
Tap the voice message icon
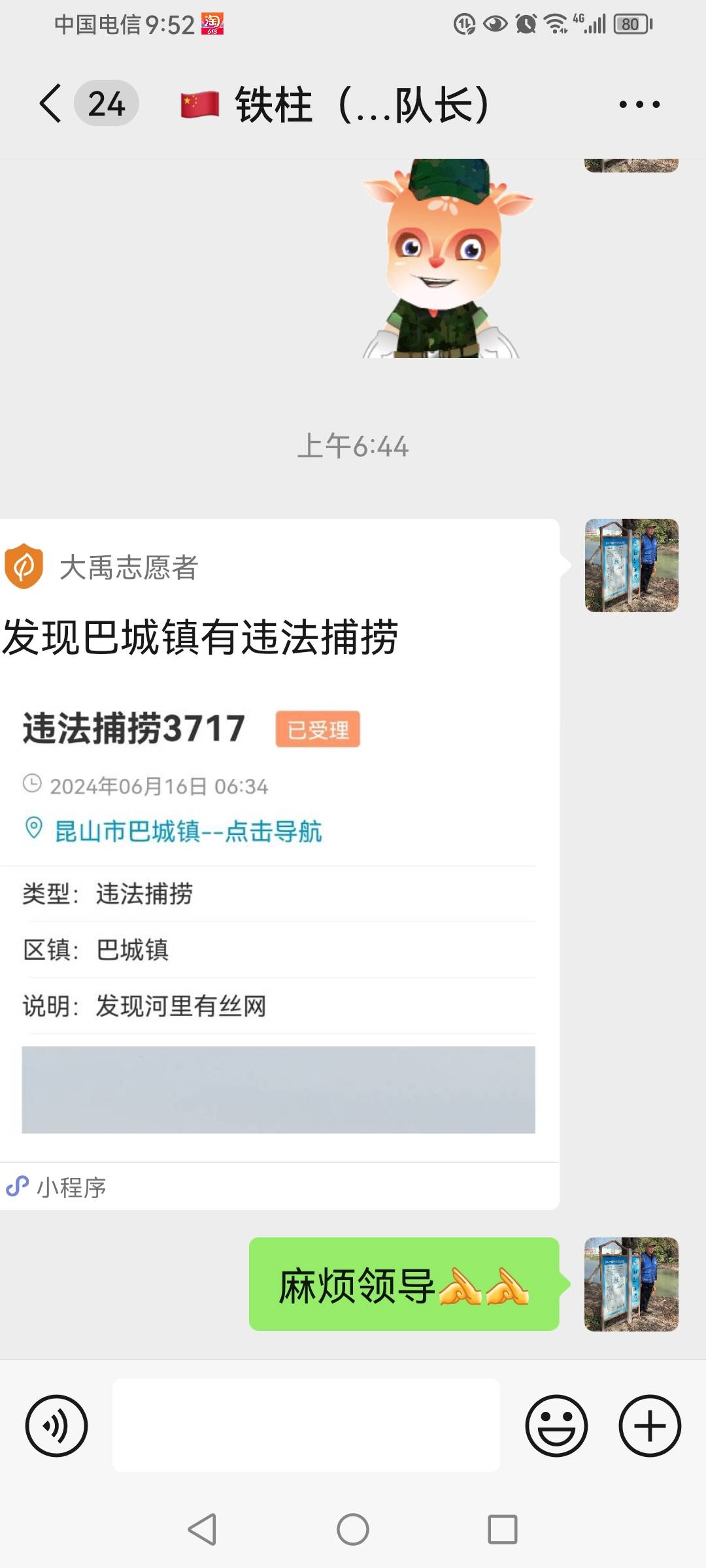56,1426
